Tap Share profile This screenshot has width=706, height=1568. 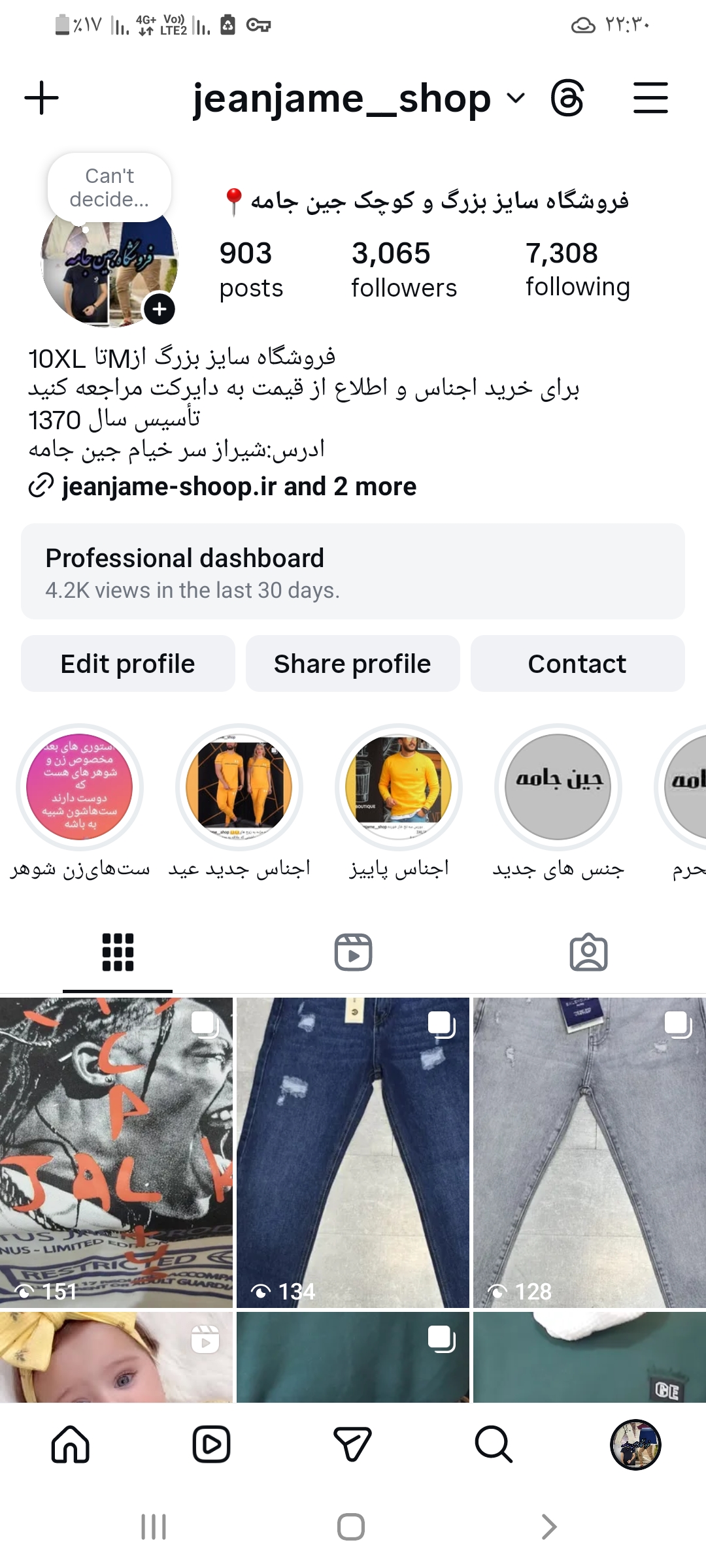click(353, 664)
